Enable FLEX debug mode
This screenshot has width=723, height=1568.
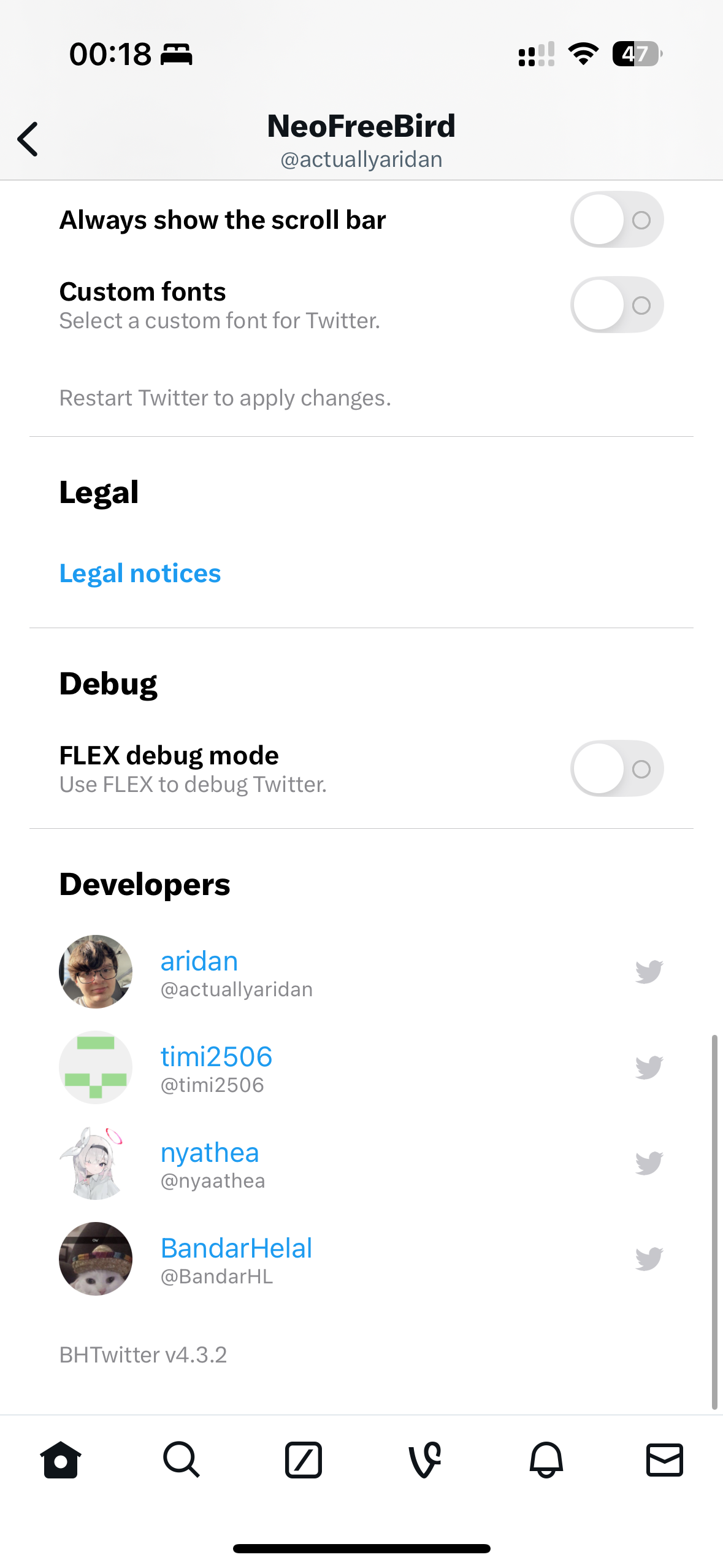pyautogui.click(x=616, y=769)
